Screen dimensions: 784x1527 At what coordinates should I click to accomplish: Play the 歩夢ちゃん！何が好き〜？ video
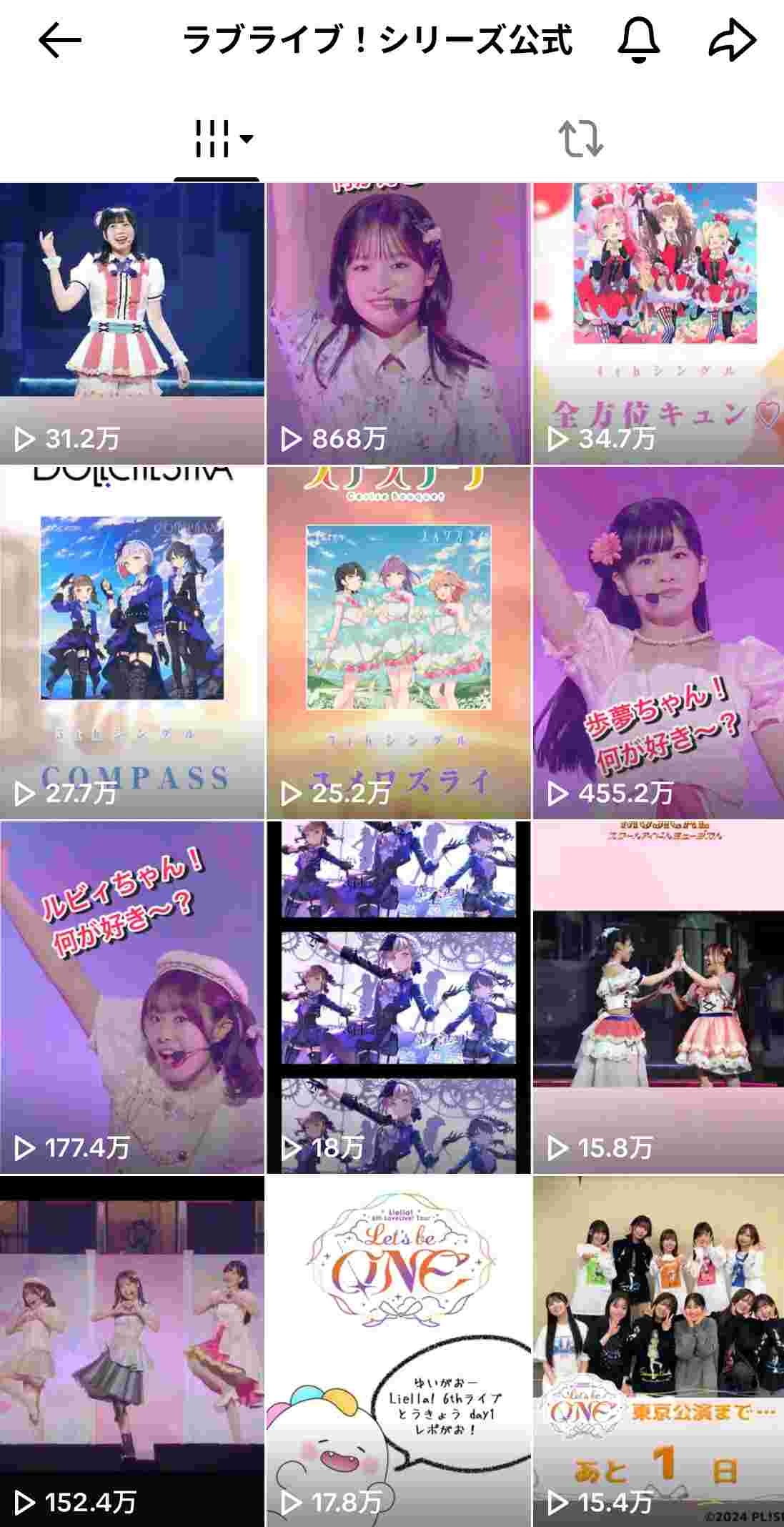[x=658, y=642]
